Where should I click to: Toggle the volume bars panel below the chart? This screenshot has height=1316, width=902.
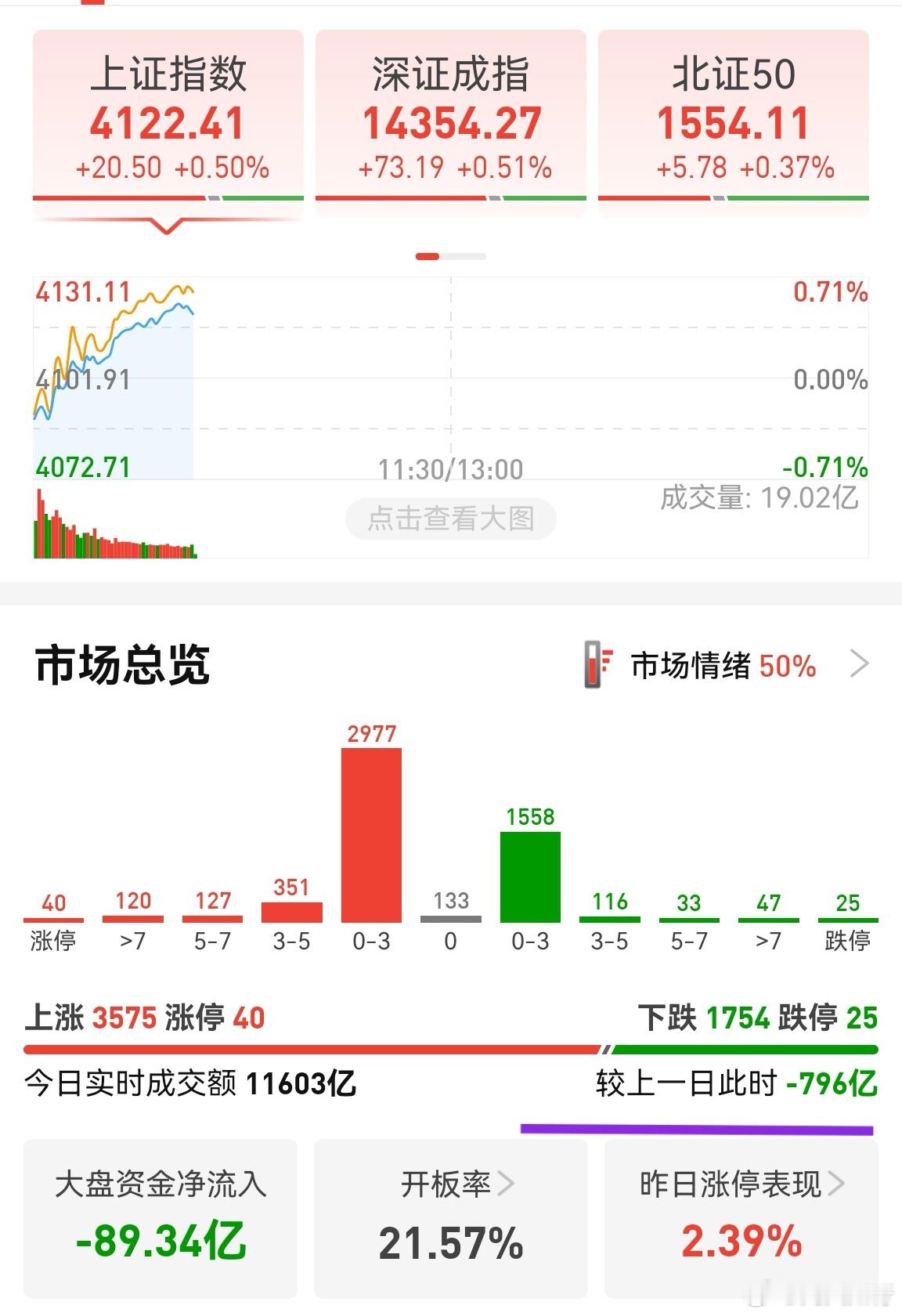pos(114,525)
